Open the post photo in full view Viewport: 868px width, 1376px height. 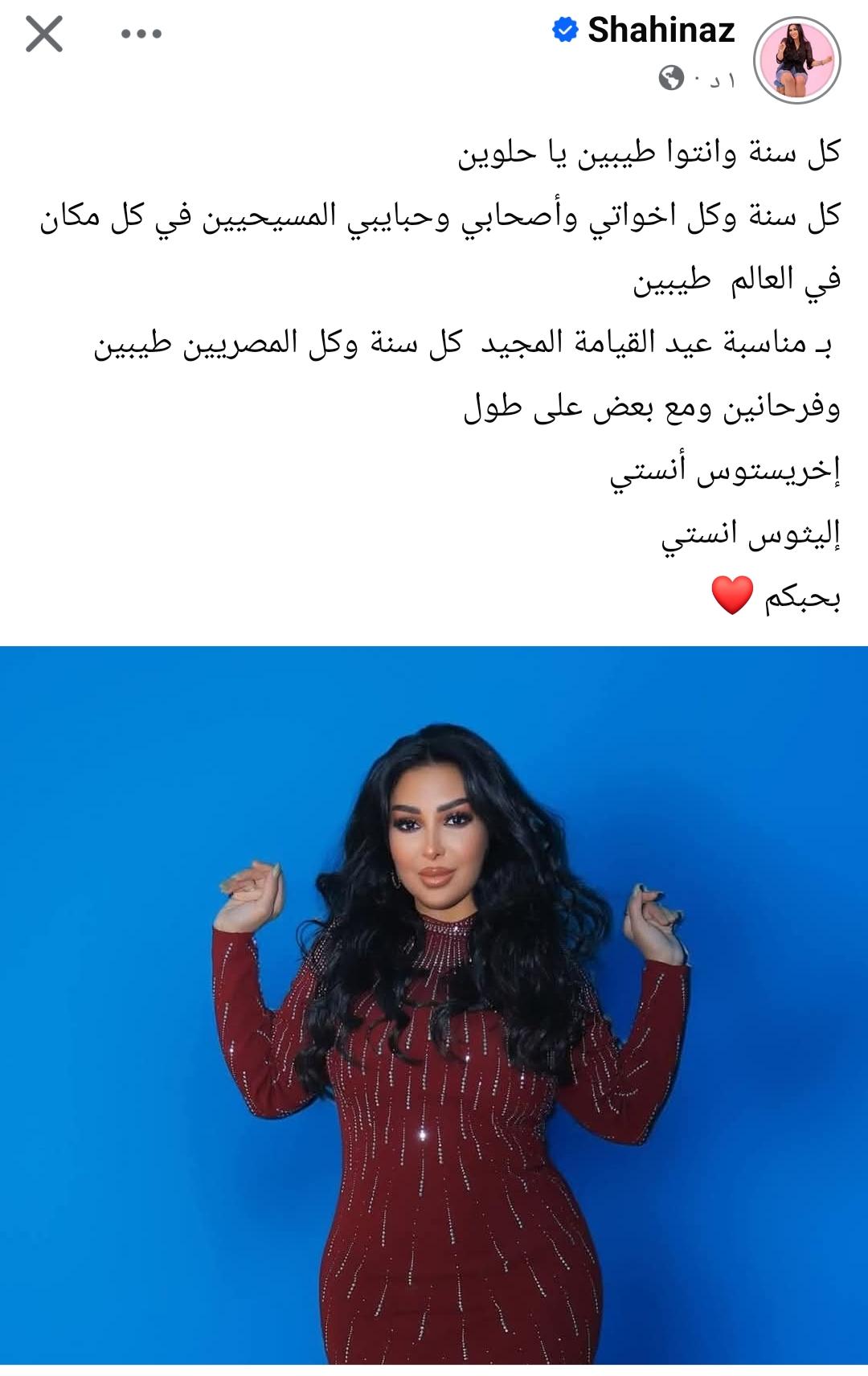click(x=434, y=1005)
